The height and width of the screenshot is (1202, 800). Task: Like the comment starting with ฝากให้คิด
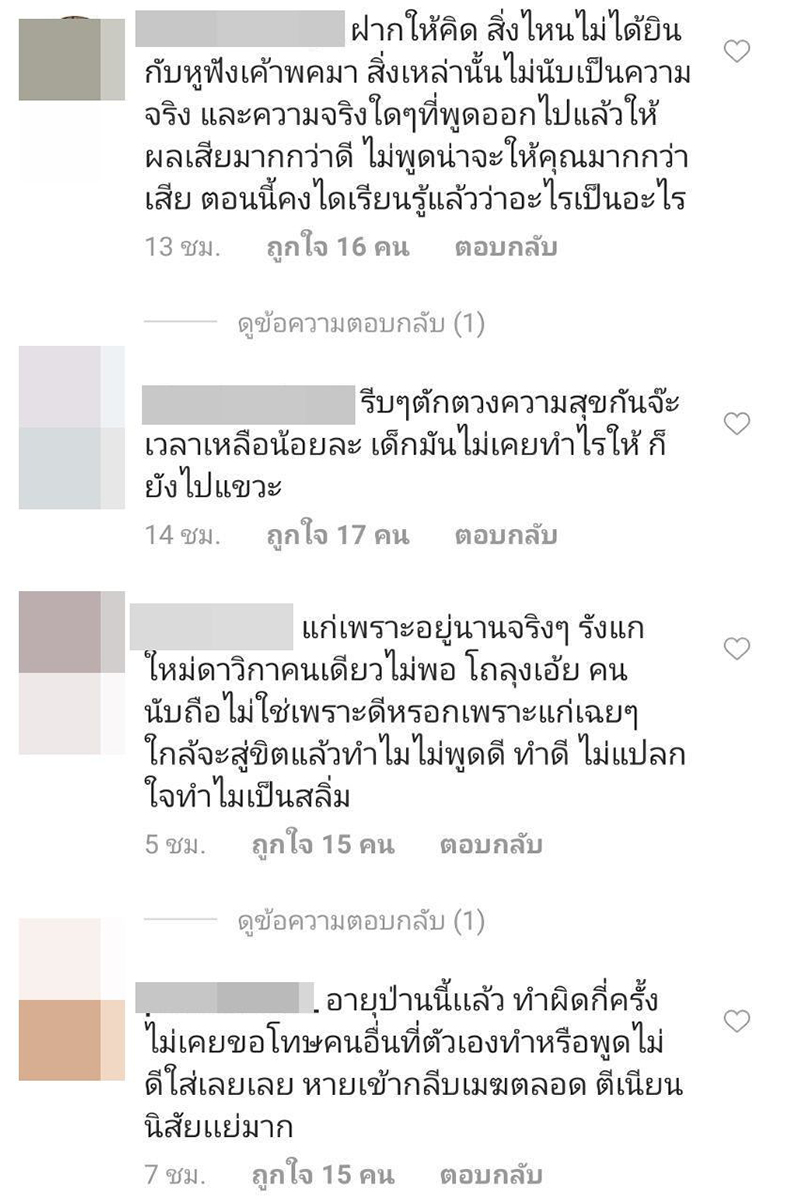(x=737, y=52)
